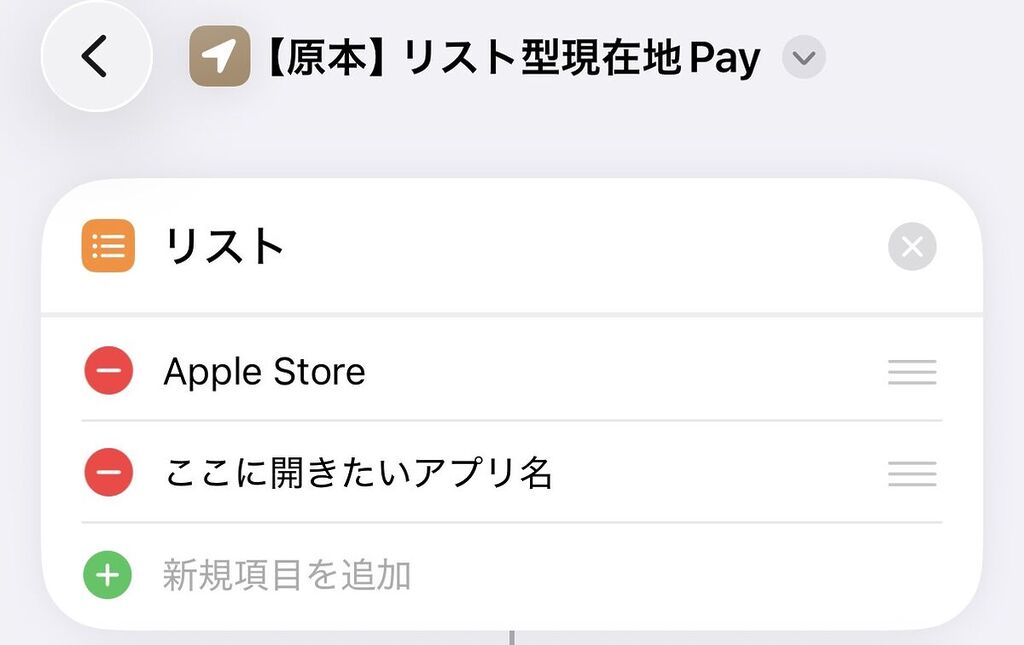This screenshot has width=1024, height=645.
Task: Edit the Apple Store item text
Action: 264,372
